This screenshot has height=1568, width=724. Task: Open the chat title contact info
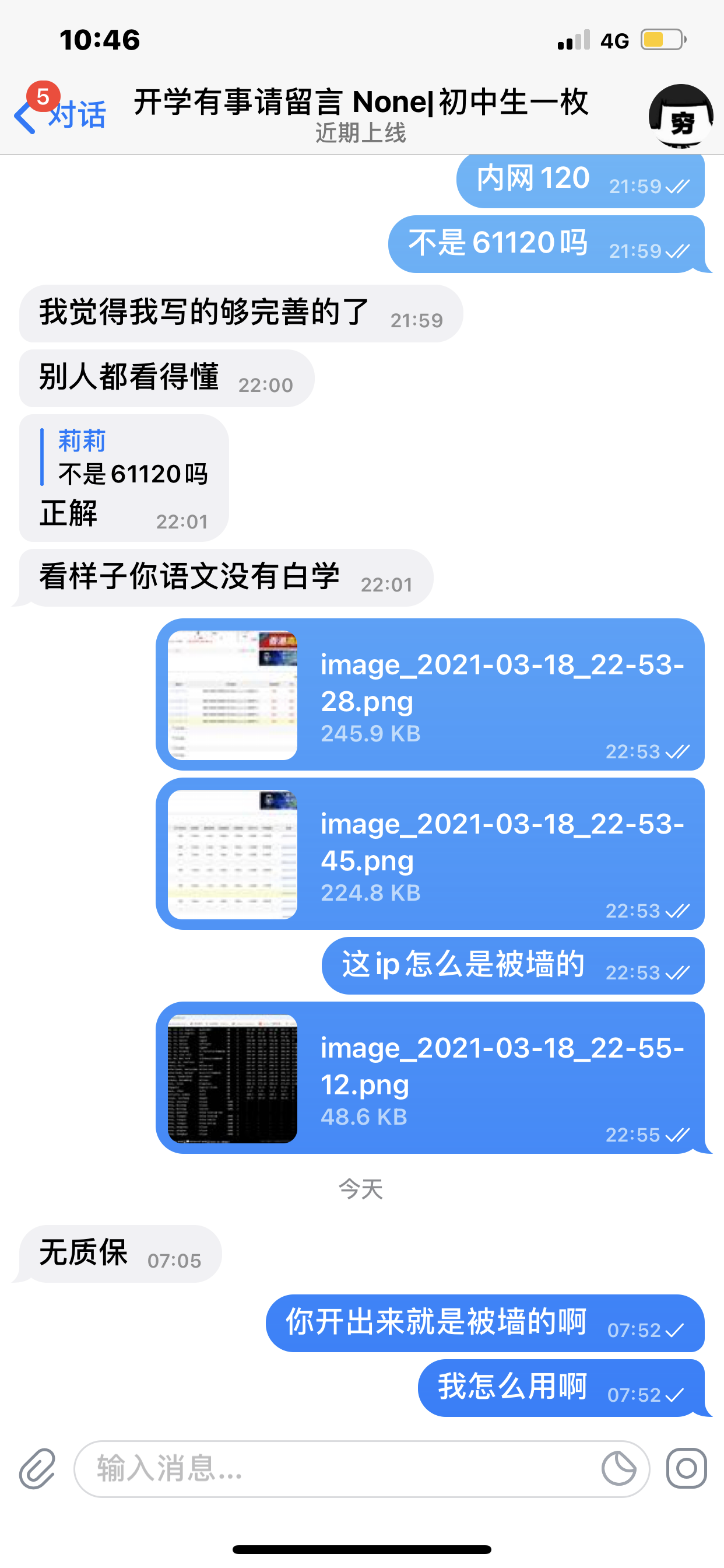click(361, 113)
